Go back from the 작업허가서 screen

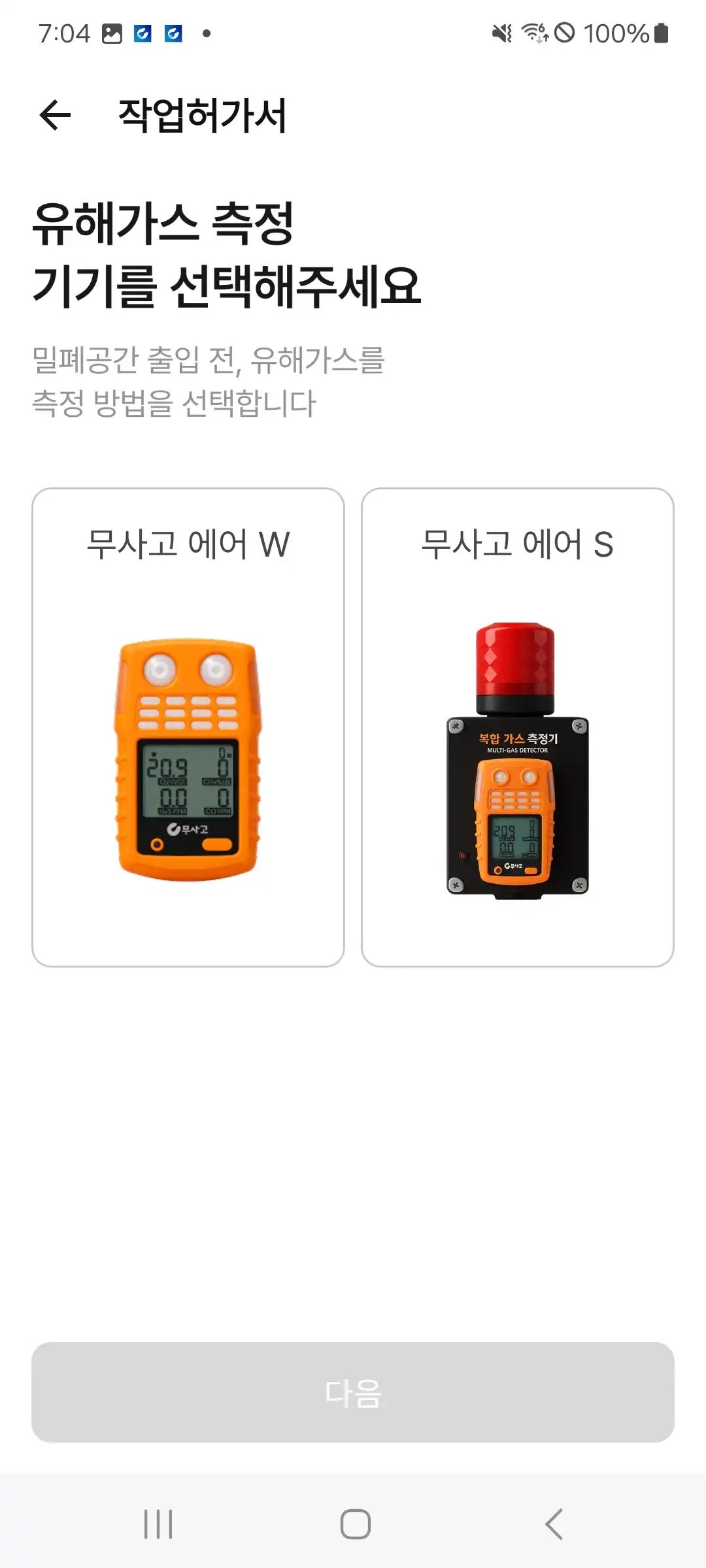click(x=55, y=116)
